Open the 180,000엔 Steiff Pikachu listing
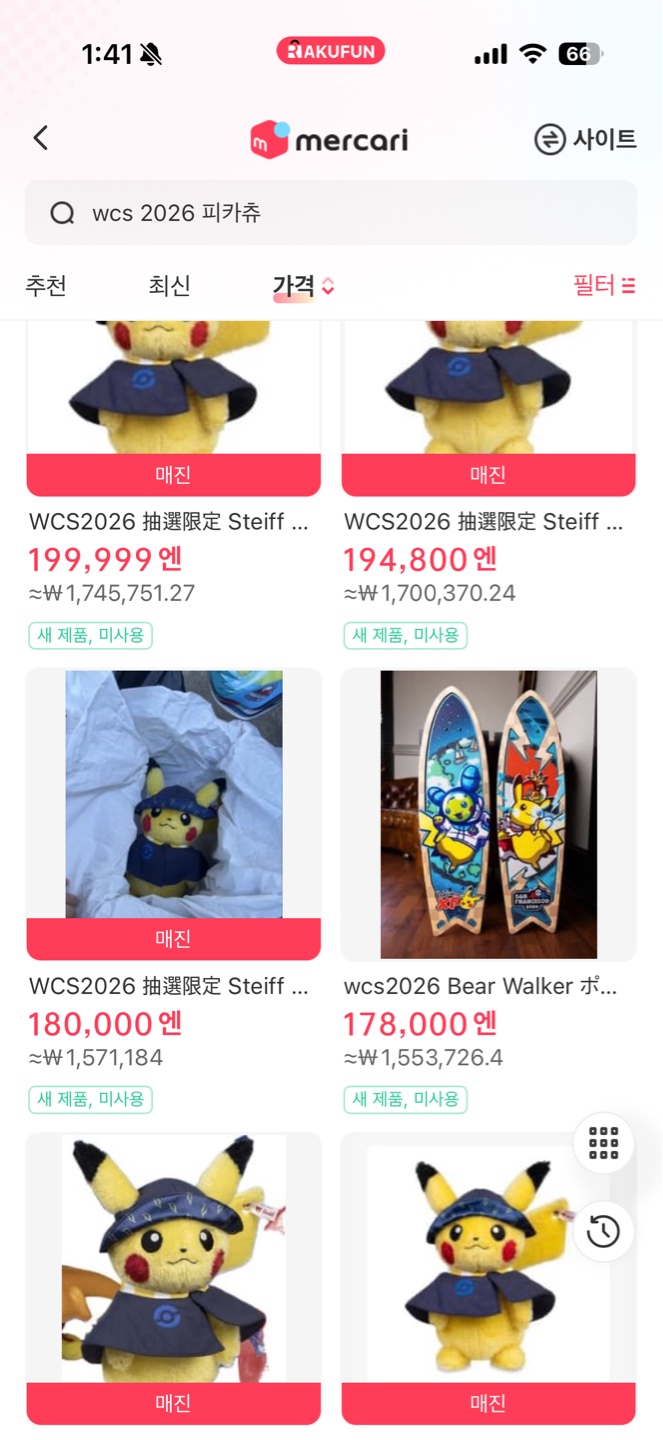This screenshot has width=663, height=1440. click(x=173, y=890)
